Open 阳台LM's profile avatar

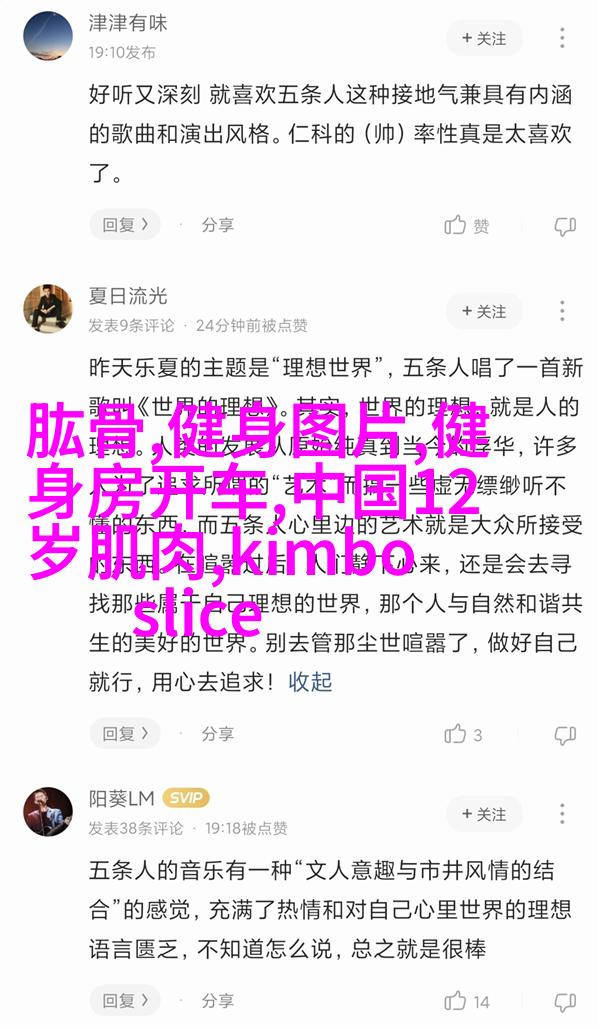(47, 811)
